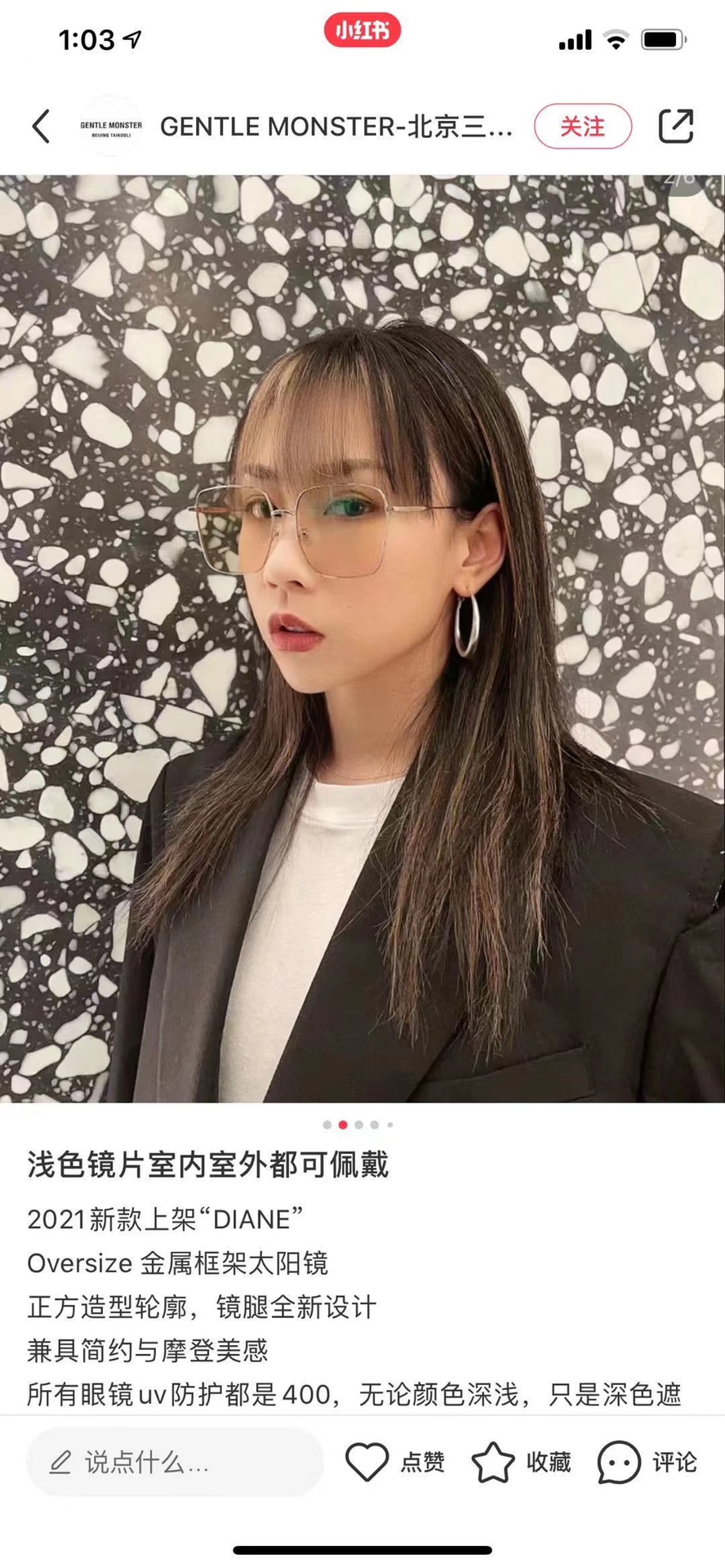Tap the 浅色镜片室内室外都可佩戴 heading
Viewport: 725px width, 1568px height.
209,1167
